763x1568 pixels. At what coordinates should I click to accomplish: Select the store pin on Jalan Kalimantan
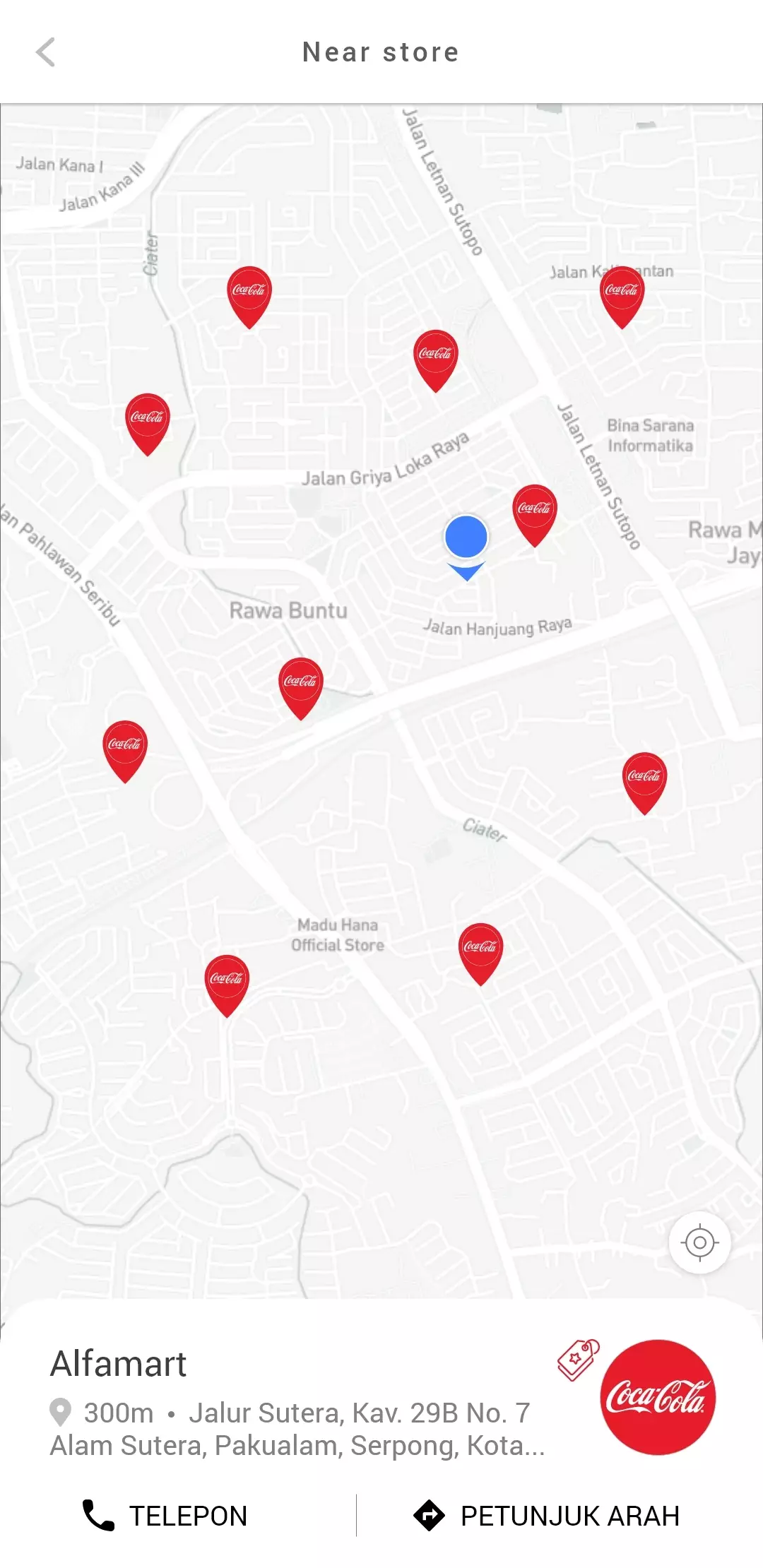tap(622, 297)
